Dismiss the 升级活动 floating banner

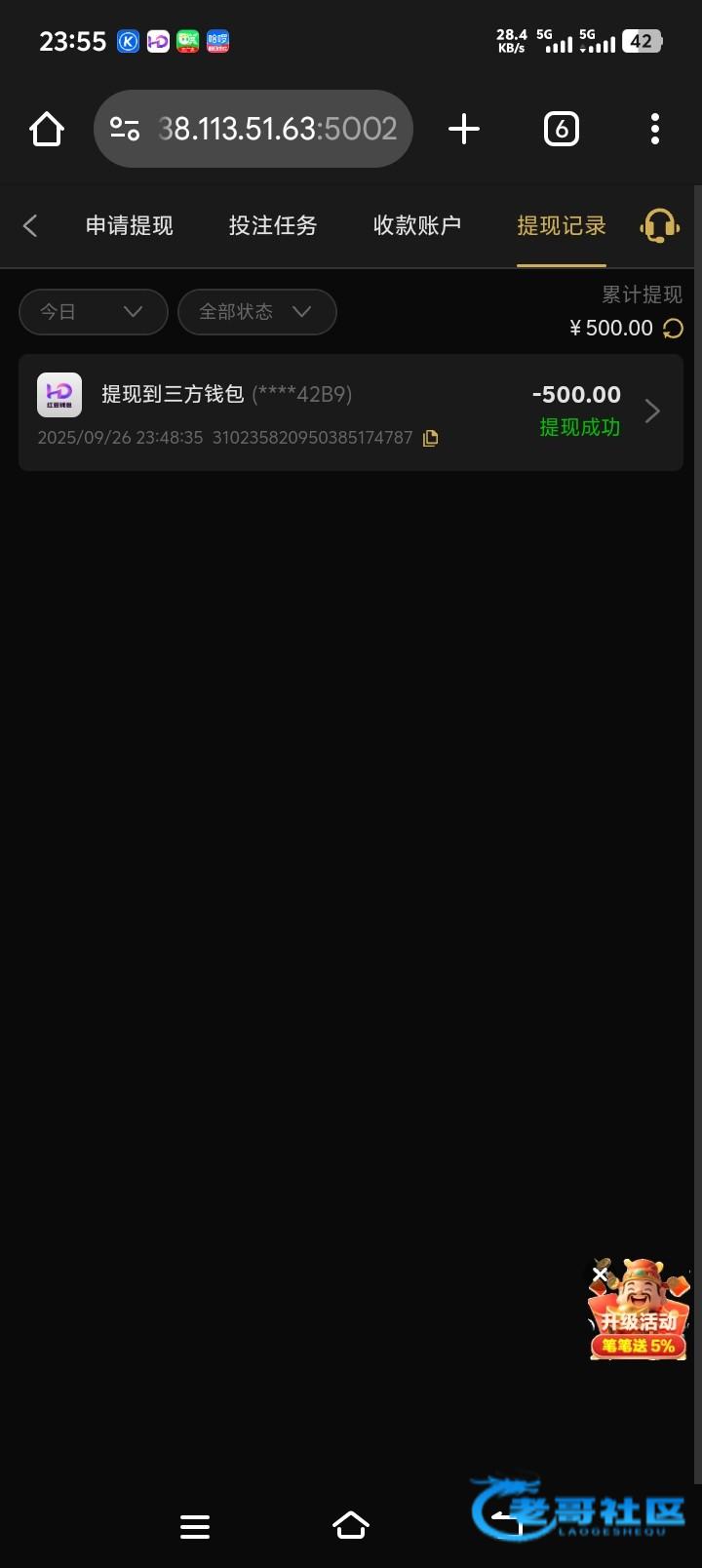coord(600,1274)
